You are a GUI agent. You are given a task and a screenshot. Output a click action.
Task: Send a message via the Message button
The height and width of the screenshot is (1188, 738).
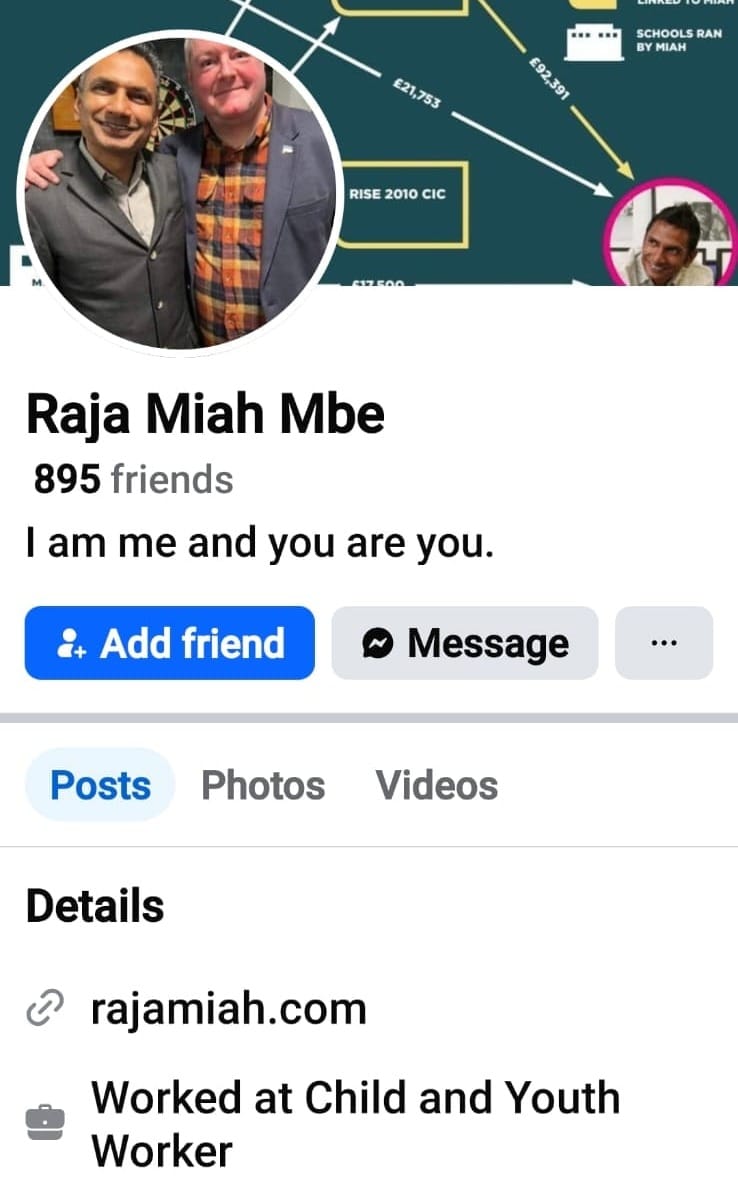[465, 643]
